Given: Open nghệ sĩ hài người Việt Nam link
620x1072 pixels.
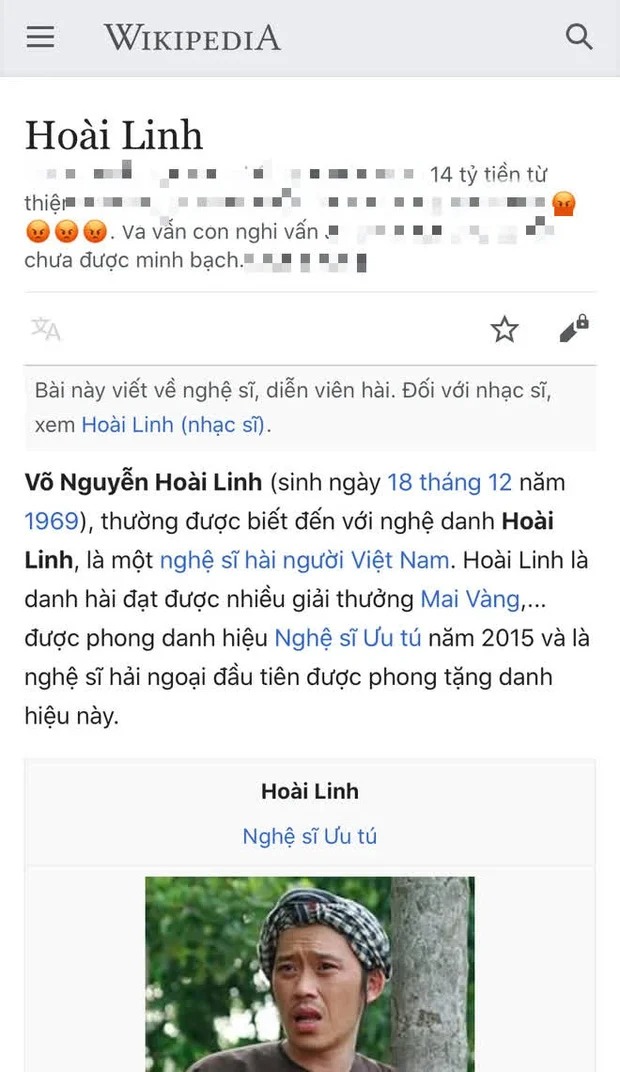Looking at the screenshot, I should point(304,560).
